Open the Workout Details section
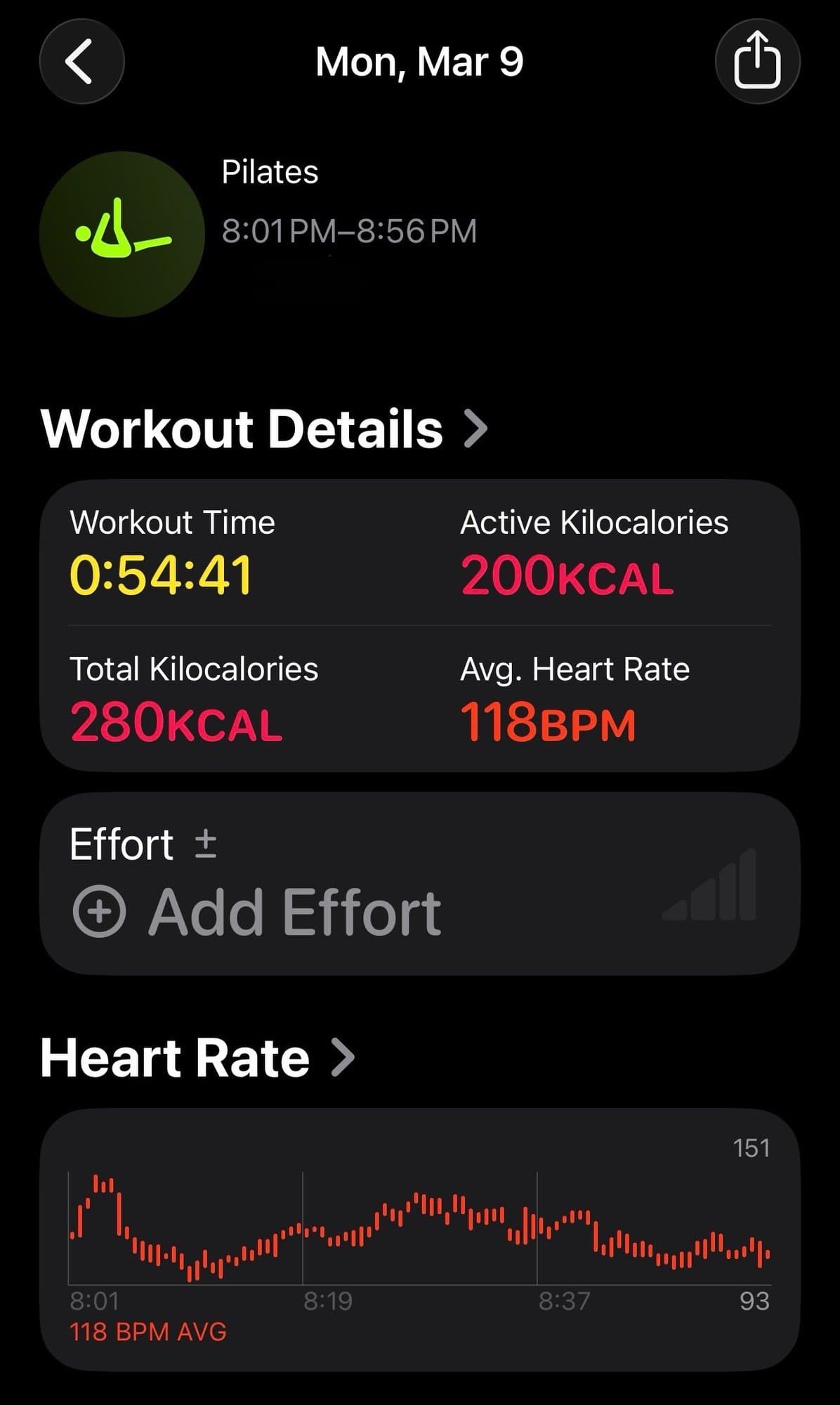 pos(263,429)
